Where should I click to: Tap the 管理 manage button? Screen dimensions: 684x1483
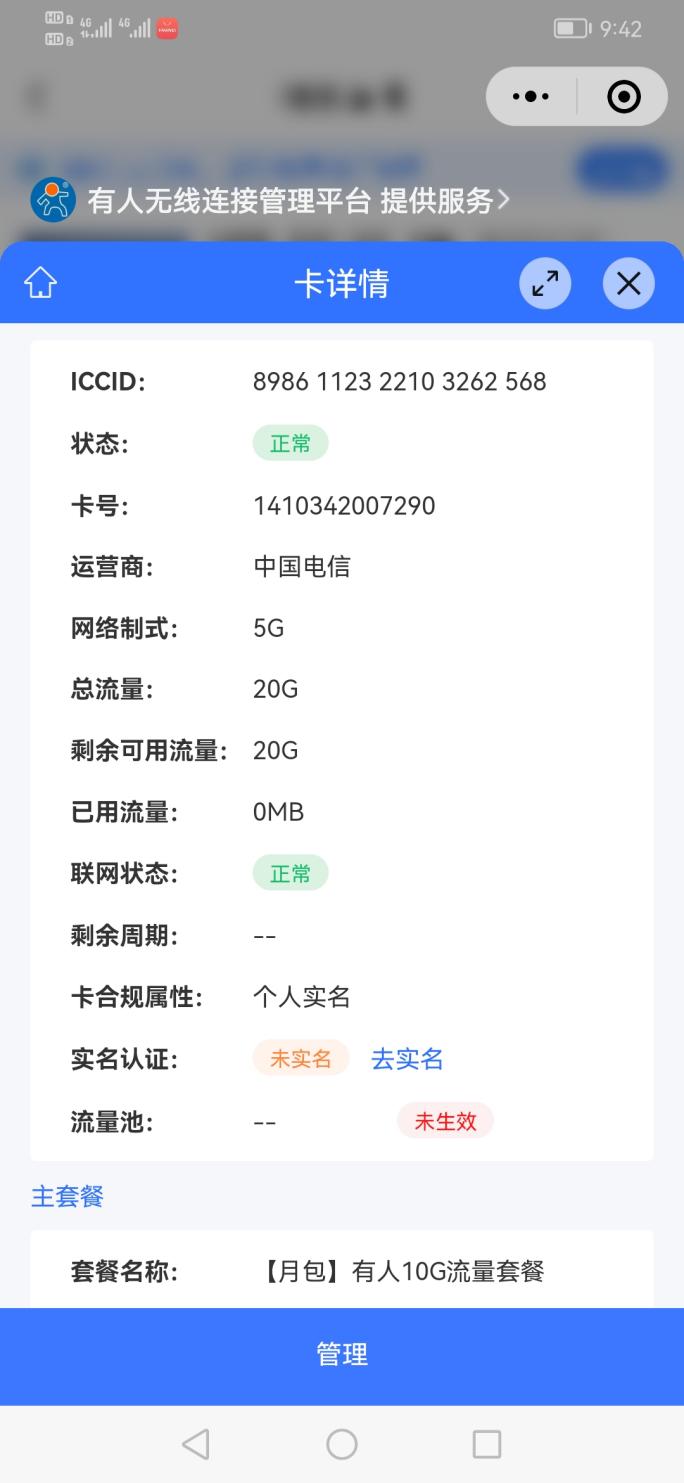342,1355
